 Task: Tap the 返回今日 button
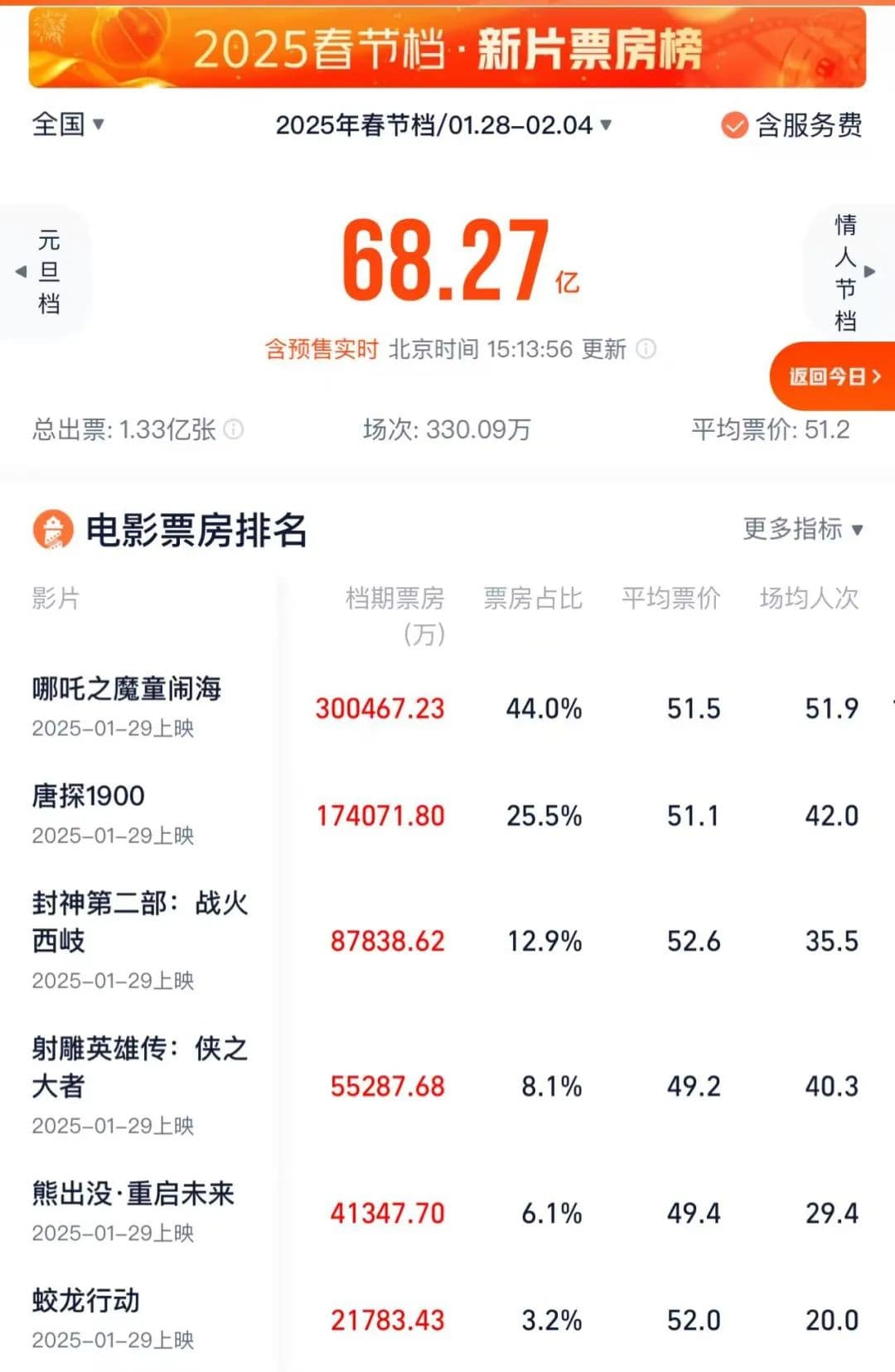click(833, 376)
